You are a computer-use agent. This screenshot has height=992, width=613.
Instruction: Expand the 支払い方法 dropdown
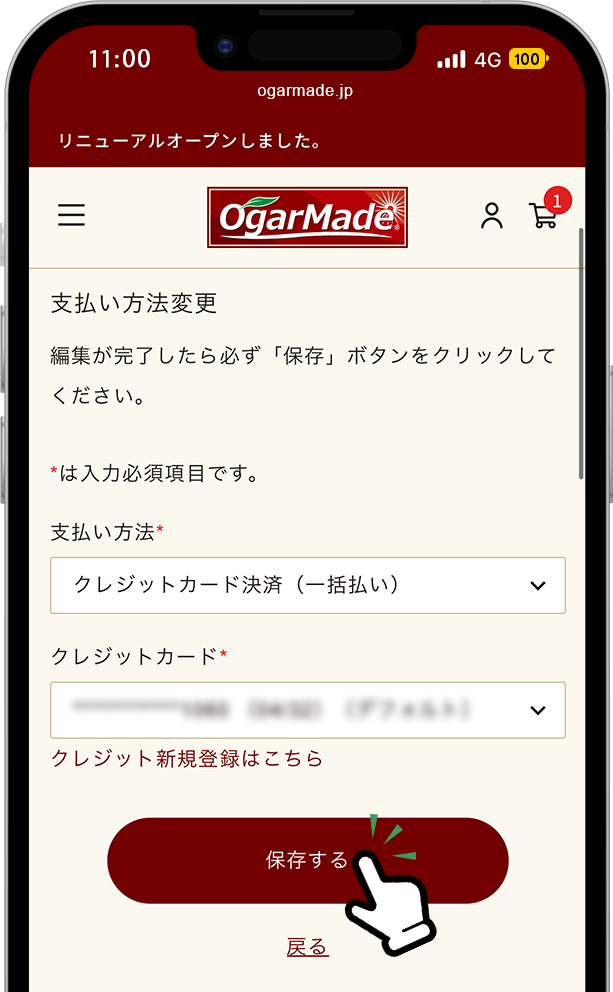coord(307,585)
